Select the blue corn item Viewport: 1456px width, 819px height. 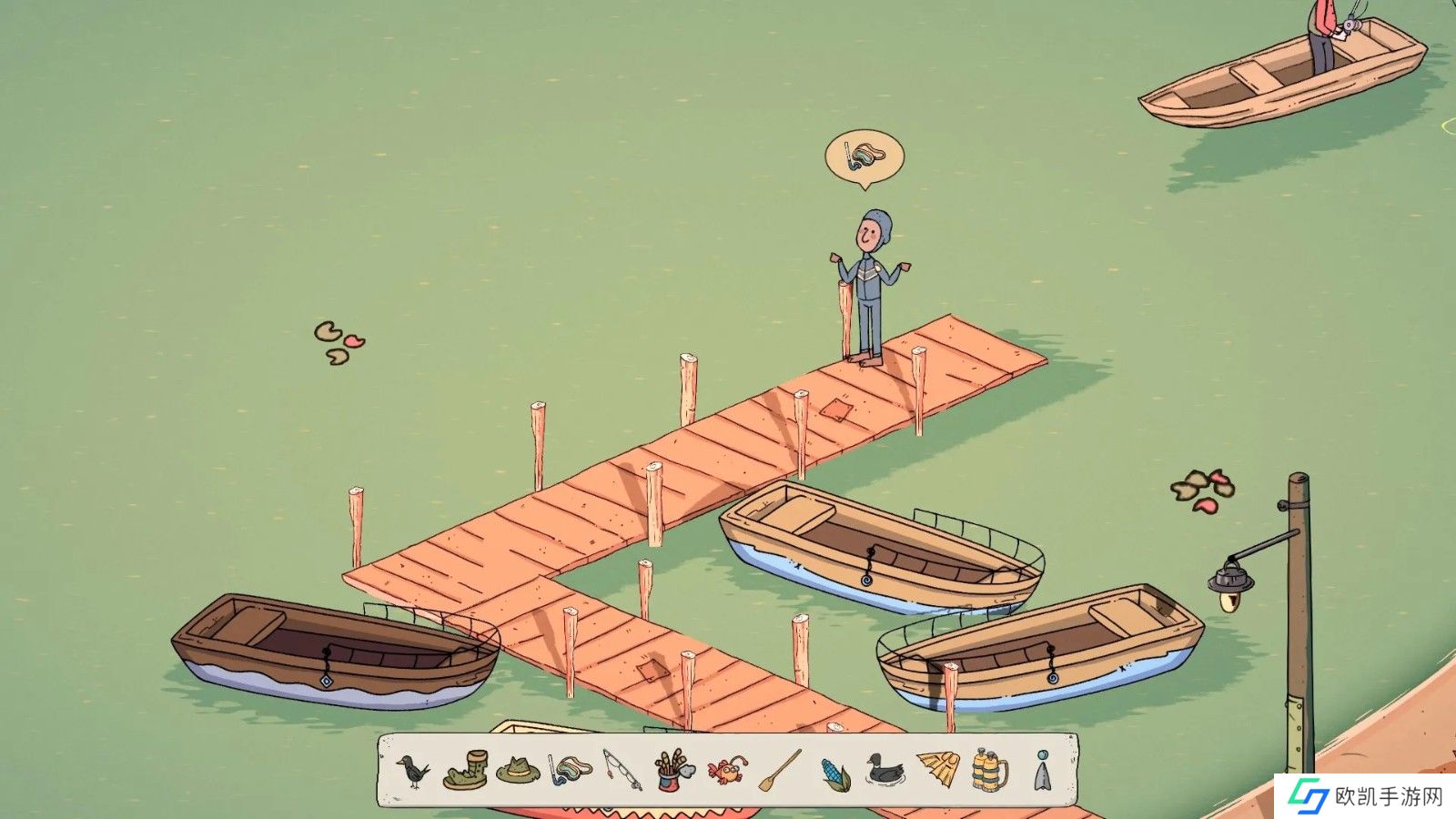coord(834,773)
